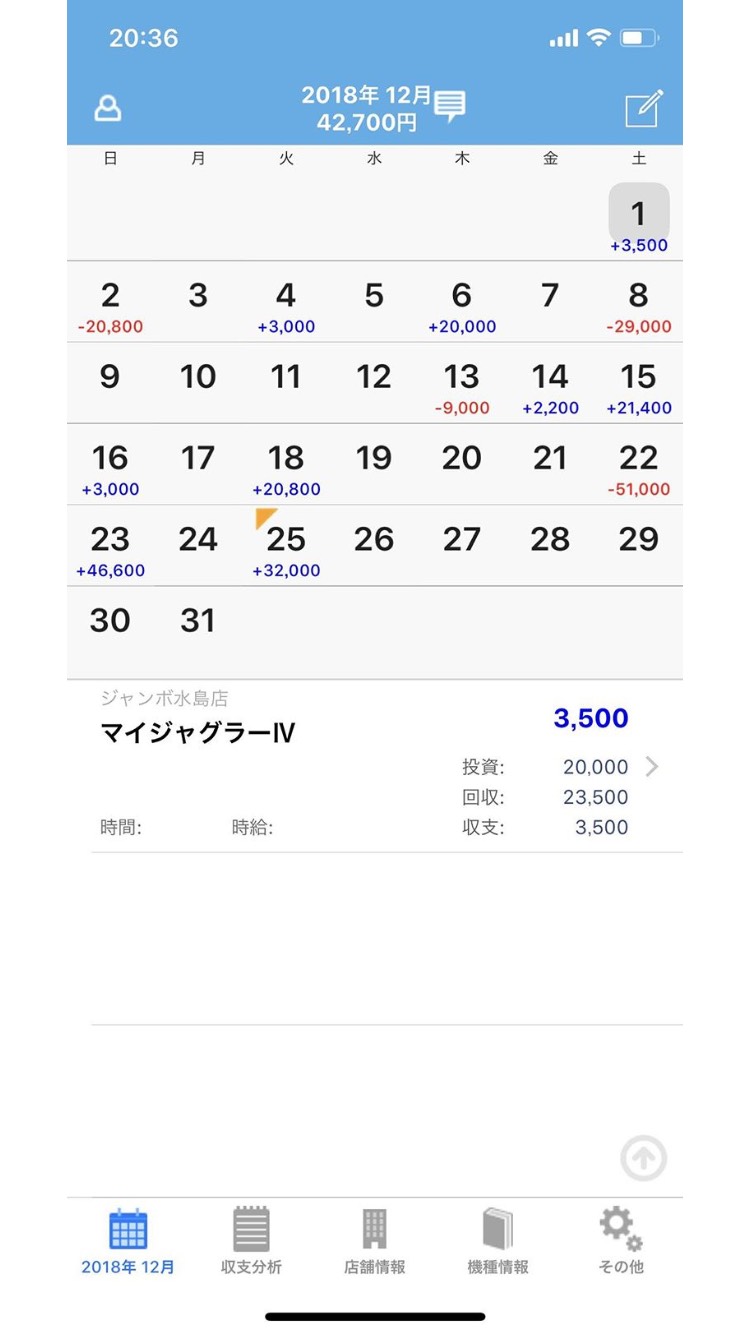Select December 18 on the calendar
750x1334 pixels.
(x=286, y=465)
